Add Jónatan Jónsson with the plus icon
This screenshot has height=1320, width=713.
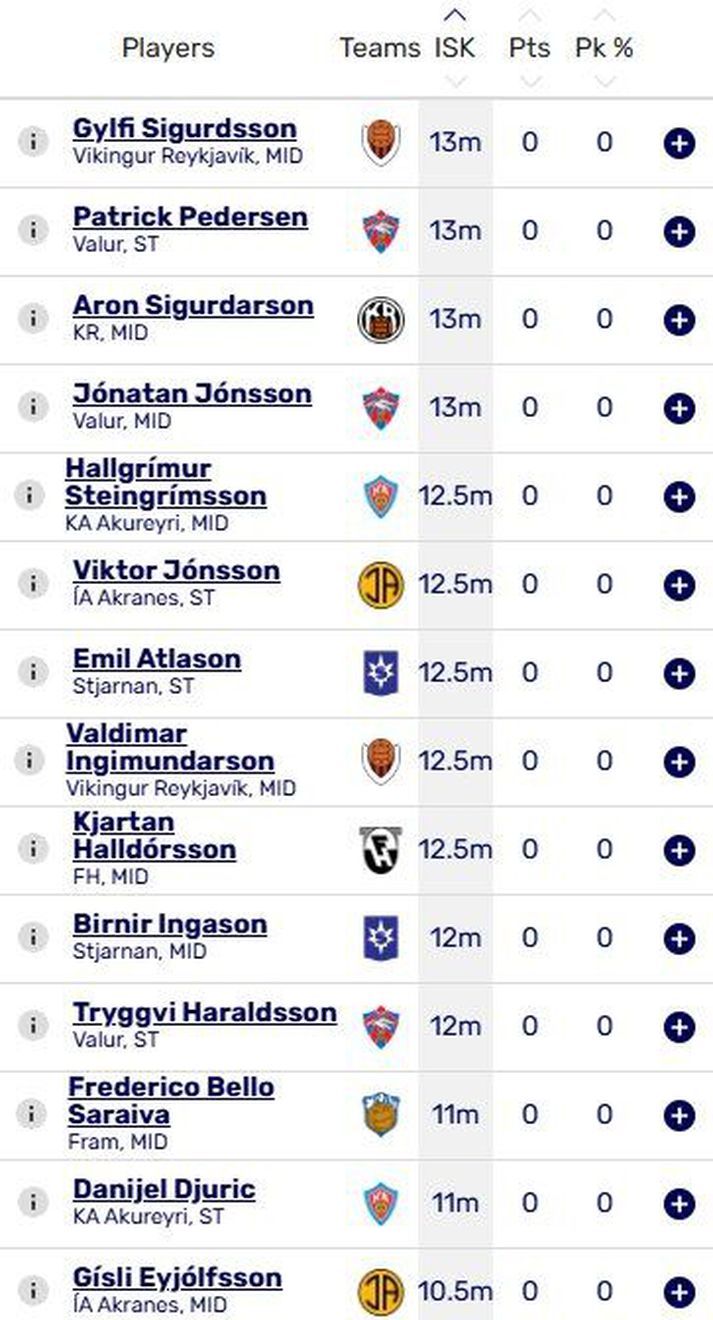pyautogui.click(x=679, y=408)
